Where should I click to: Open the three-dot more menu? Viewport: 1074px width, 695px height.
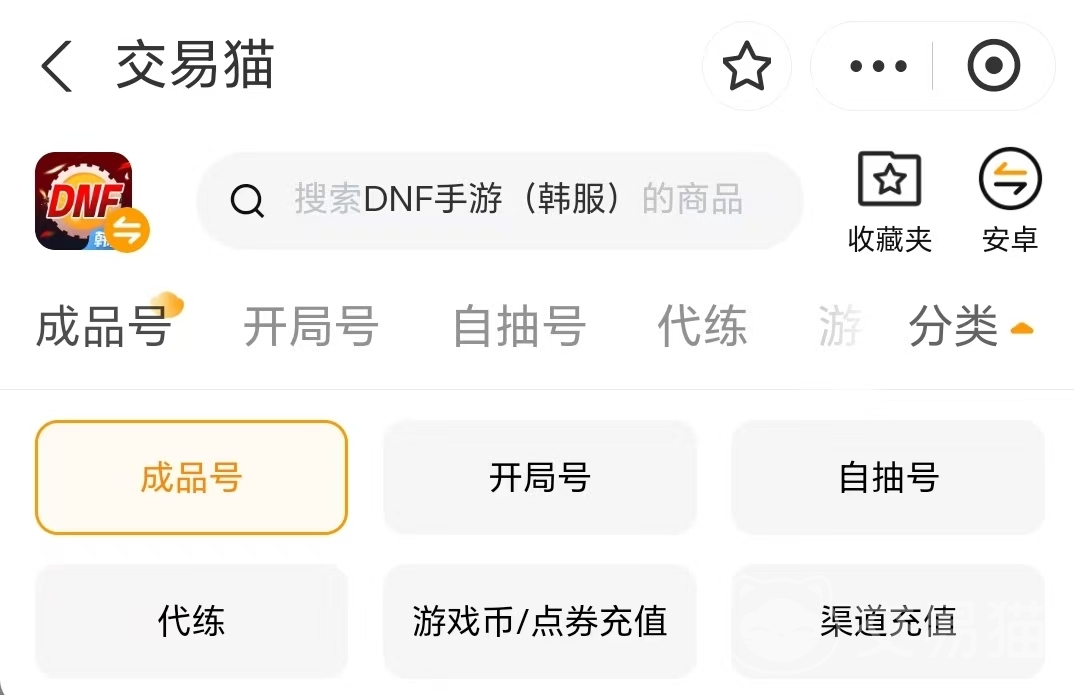coord(878,67)
